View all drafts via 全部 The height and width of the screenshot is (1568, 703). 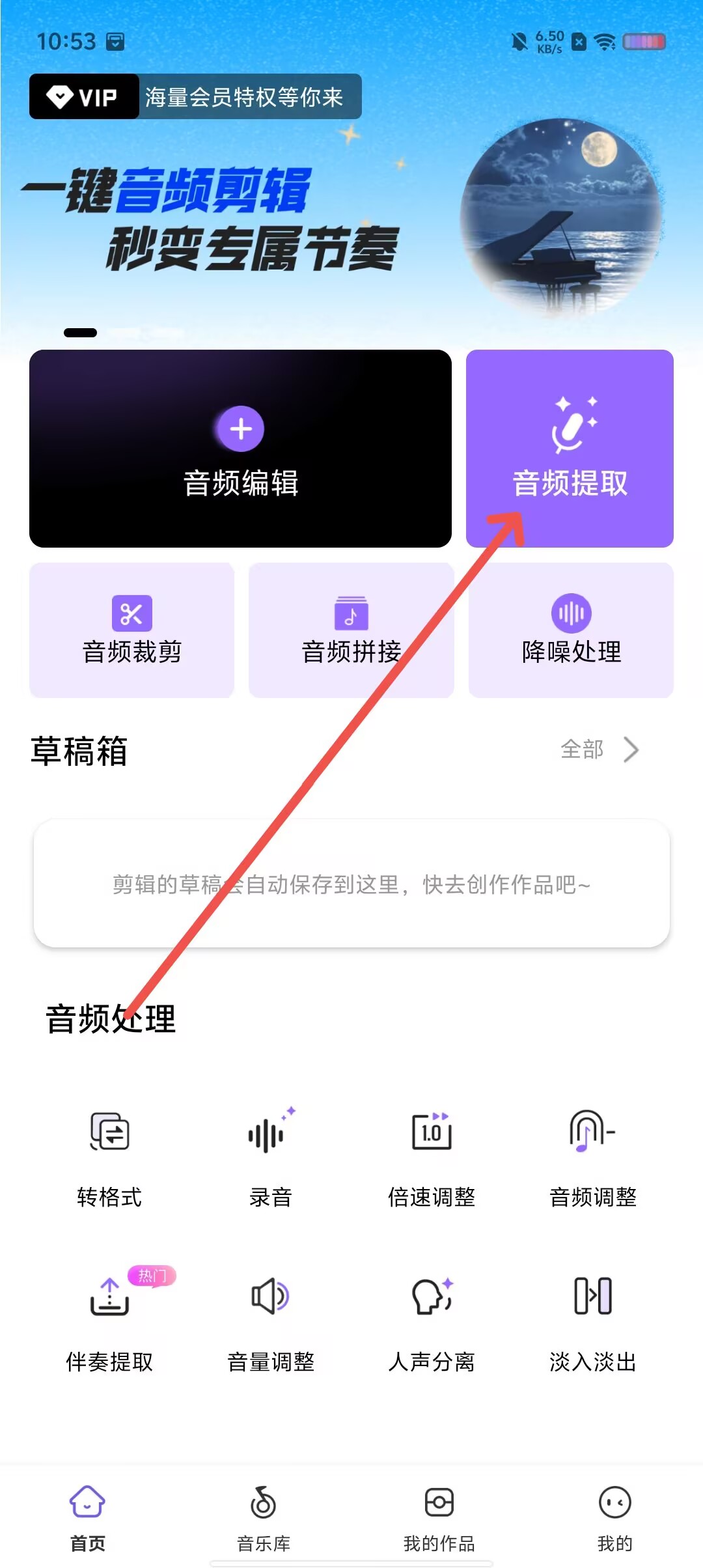[x=600, y=749]
